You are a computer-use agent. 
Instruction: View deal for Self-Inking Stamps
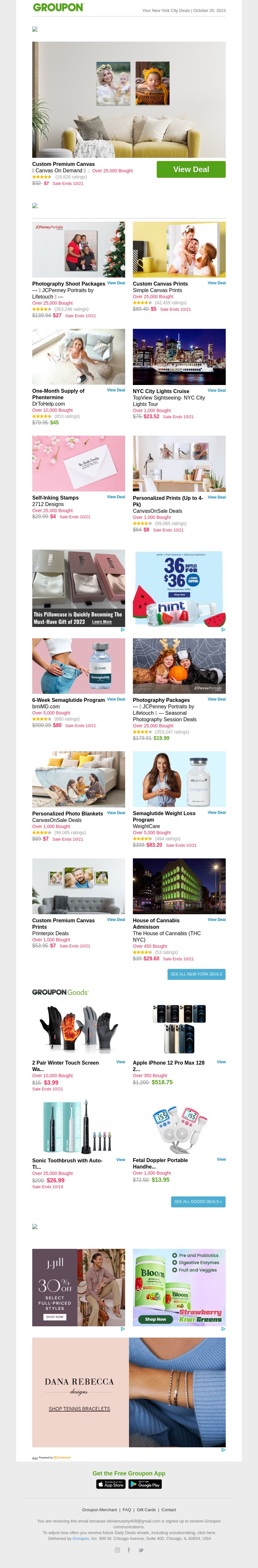point(115,497)
